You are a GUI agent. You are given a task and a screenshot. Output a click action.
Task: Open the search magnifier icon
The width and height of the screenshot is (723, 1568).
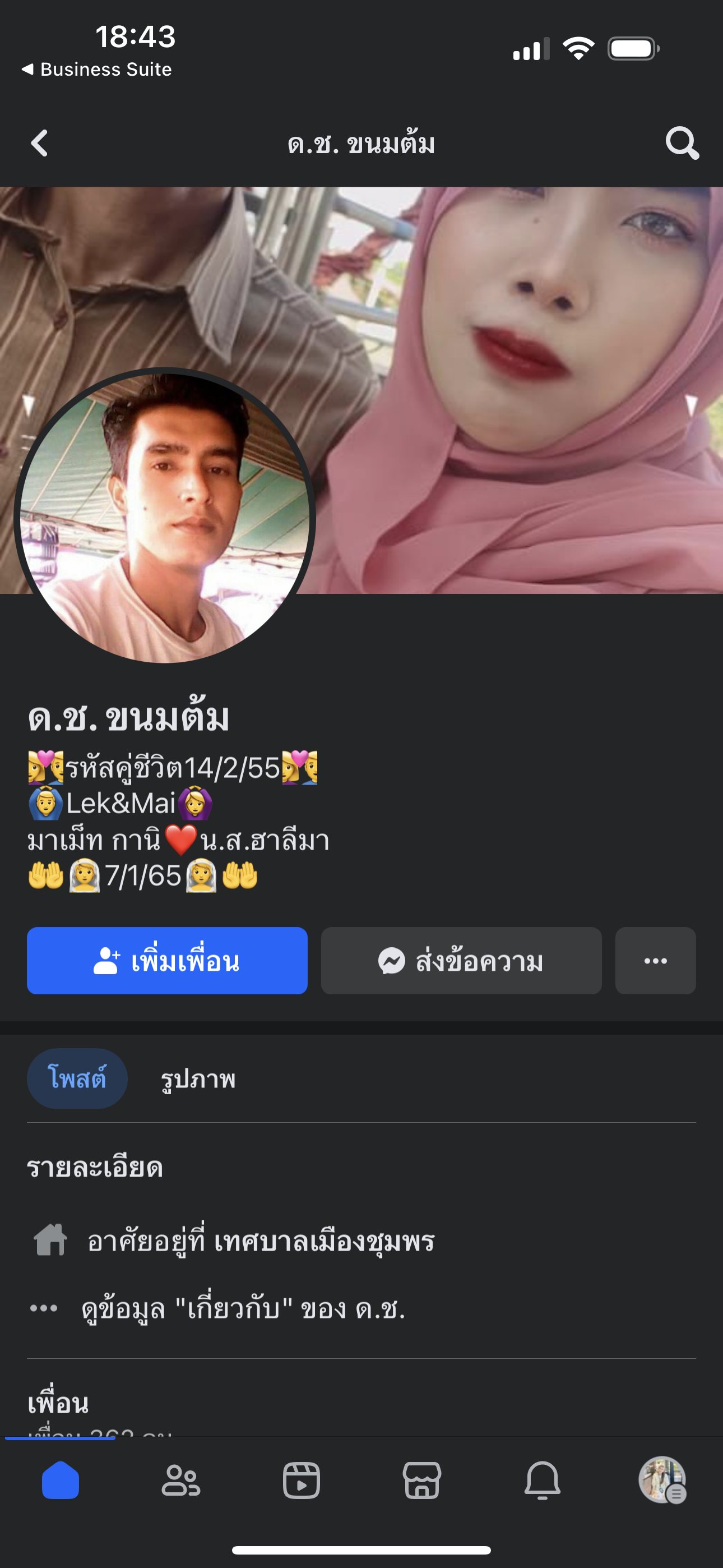[x=682, y=144]
